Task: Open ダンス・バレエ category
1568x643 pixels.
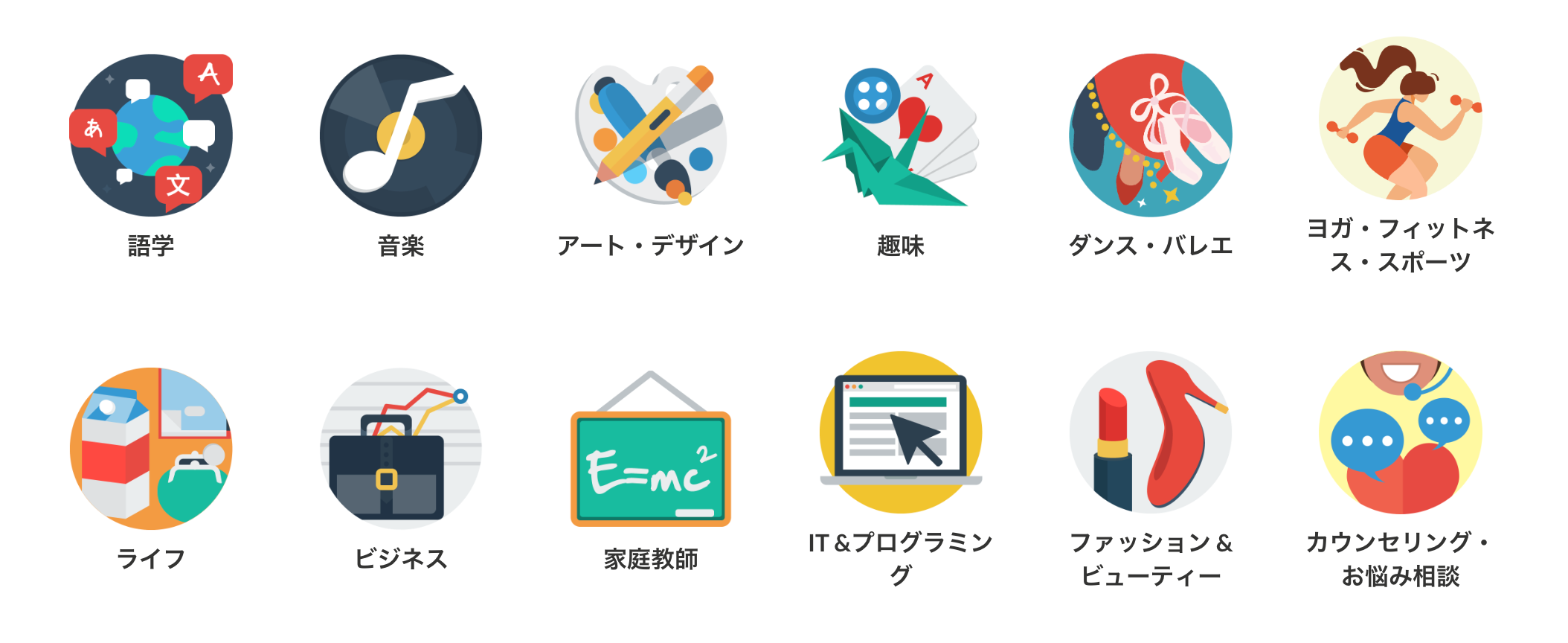Action: (1150, 136)
